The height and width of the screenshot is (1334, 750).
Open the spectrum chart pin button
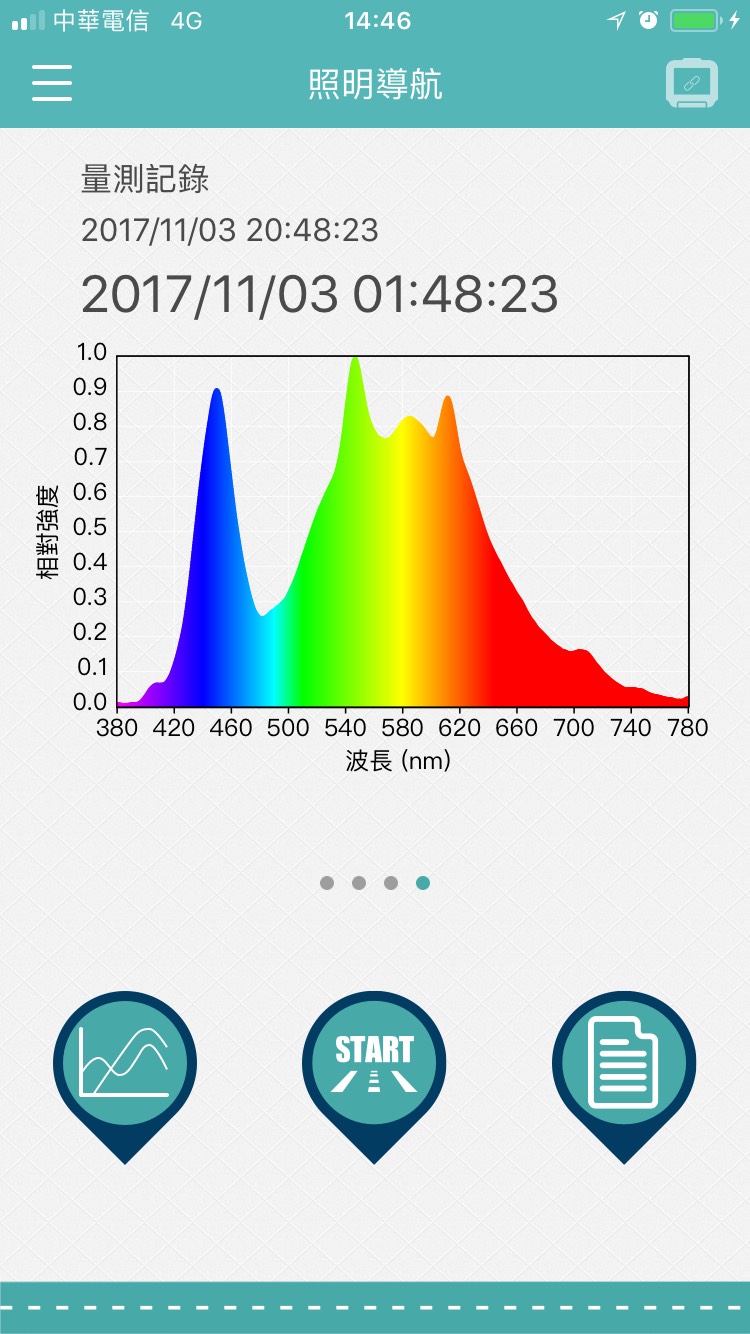(x=125, y=1077)
